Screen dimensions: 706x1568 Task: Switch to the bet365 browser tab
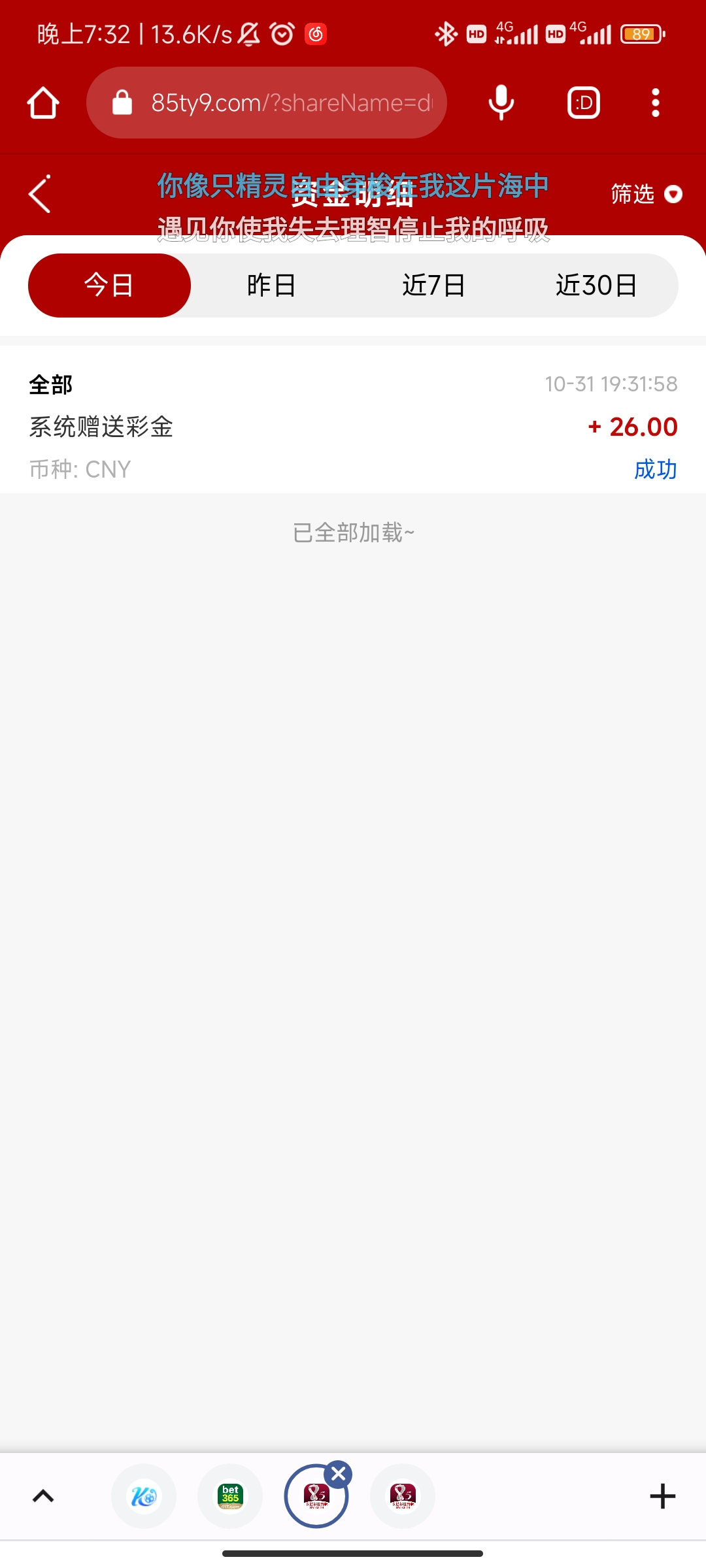point(230,1496)
